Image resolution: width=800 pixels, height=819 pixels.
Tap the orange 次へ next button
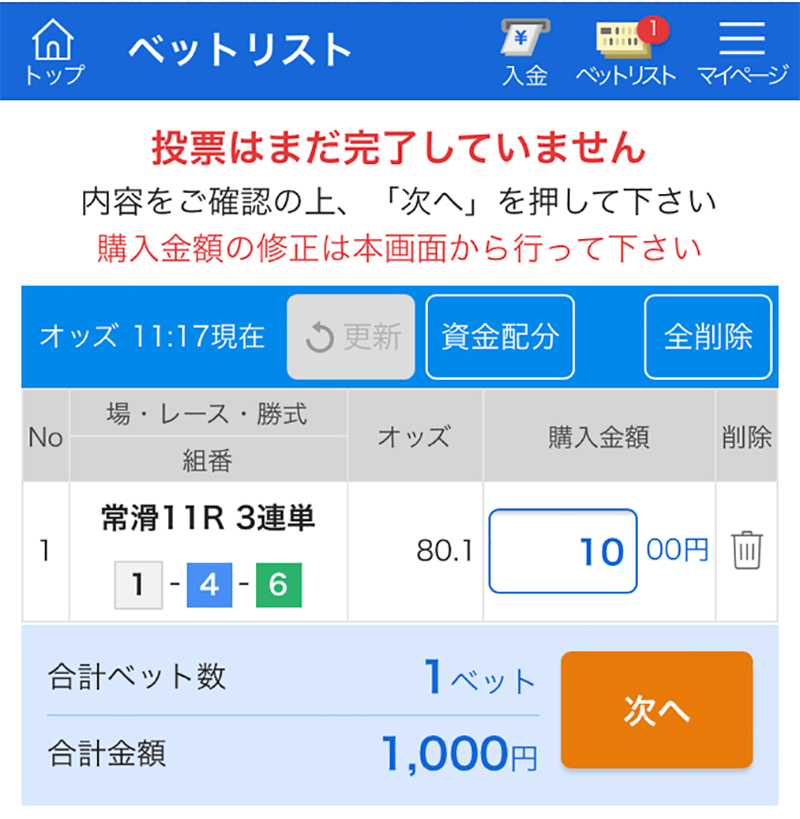click(x=656, y=709)
